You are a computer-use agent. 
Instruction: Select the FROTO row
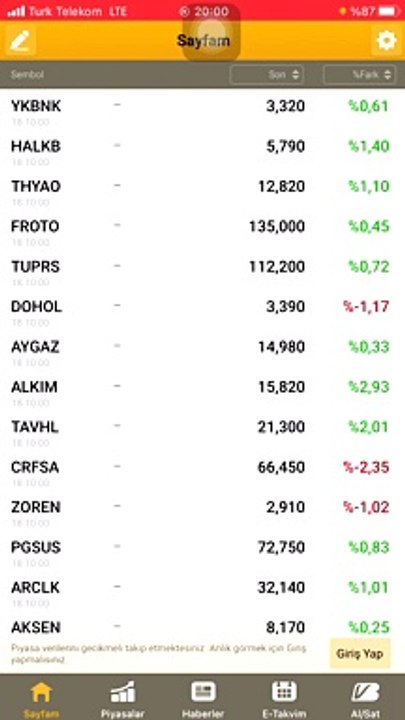202,231
